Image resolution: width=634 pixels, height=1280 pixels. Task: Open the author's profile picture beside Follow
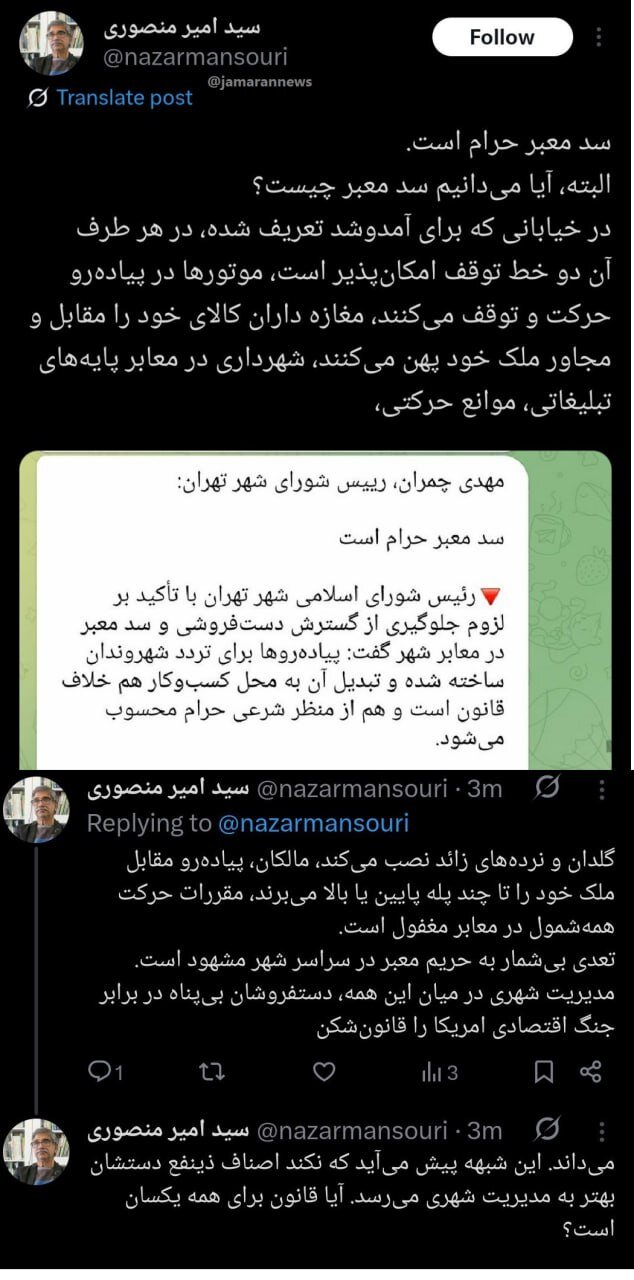(51, 44)
